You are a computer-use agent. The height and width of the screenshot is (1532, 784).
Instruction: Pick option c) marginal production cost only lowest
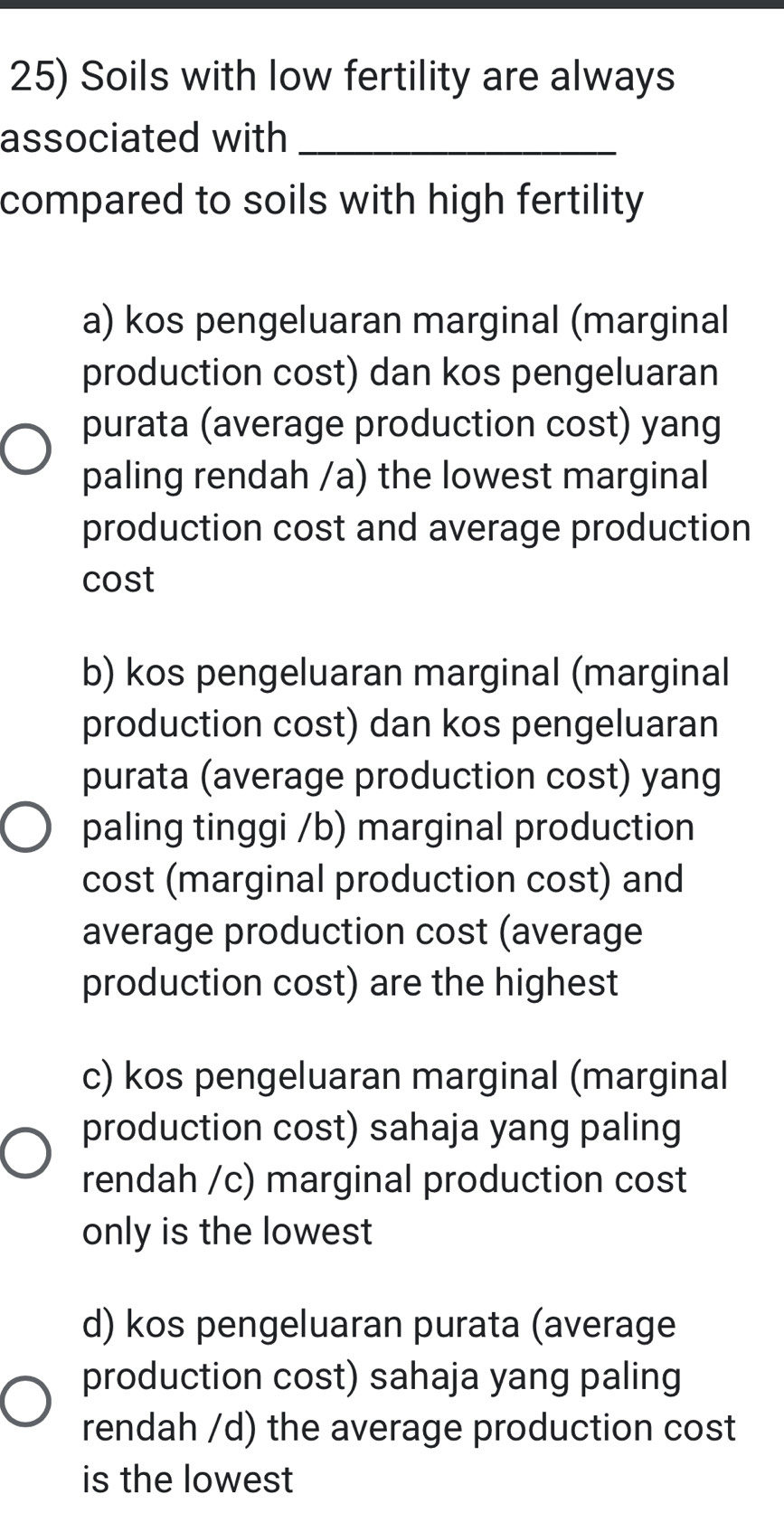point(24,1153)
